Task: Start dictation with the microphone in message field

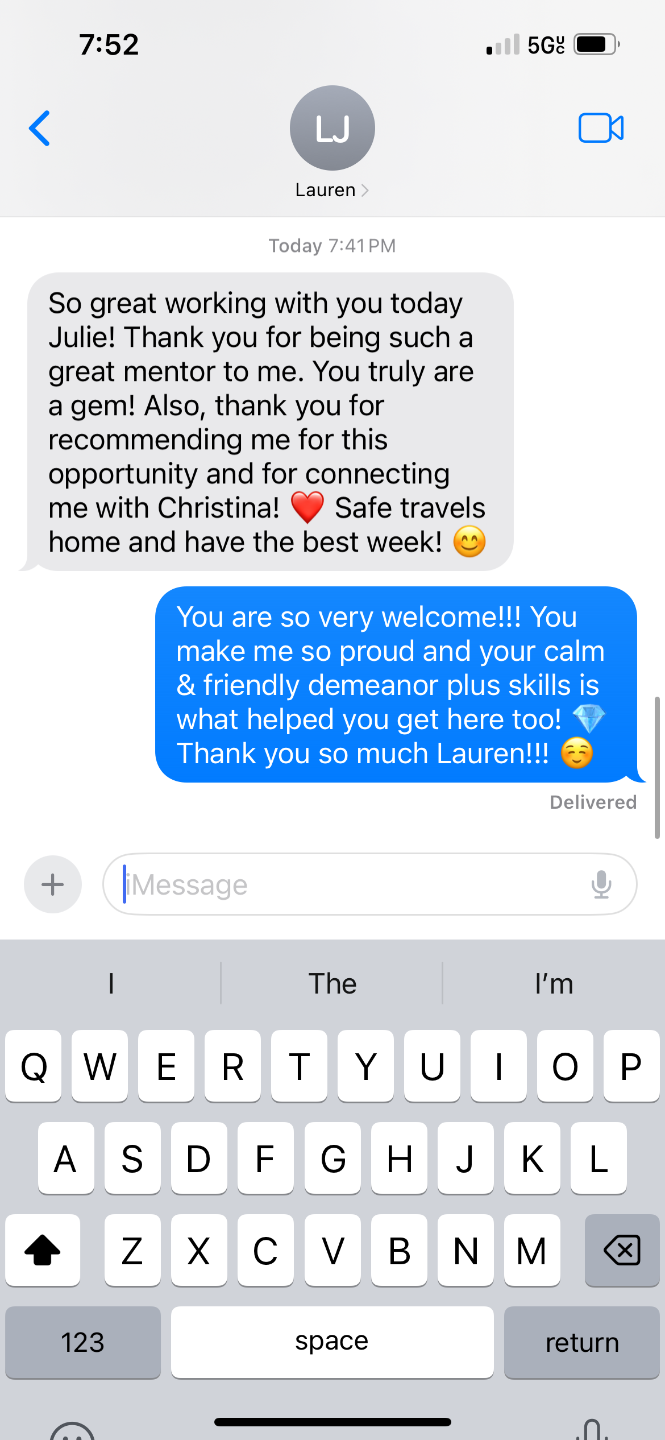Action: click(x=601, y=884)
